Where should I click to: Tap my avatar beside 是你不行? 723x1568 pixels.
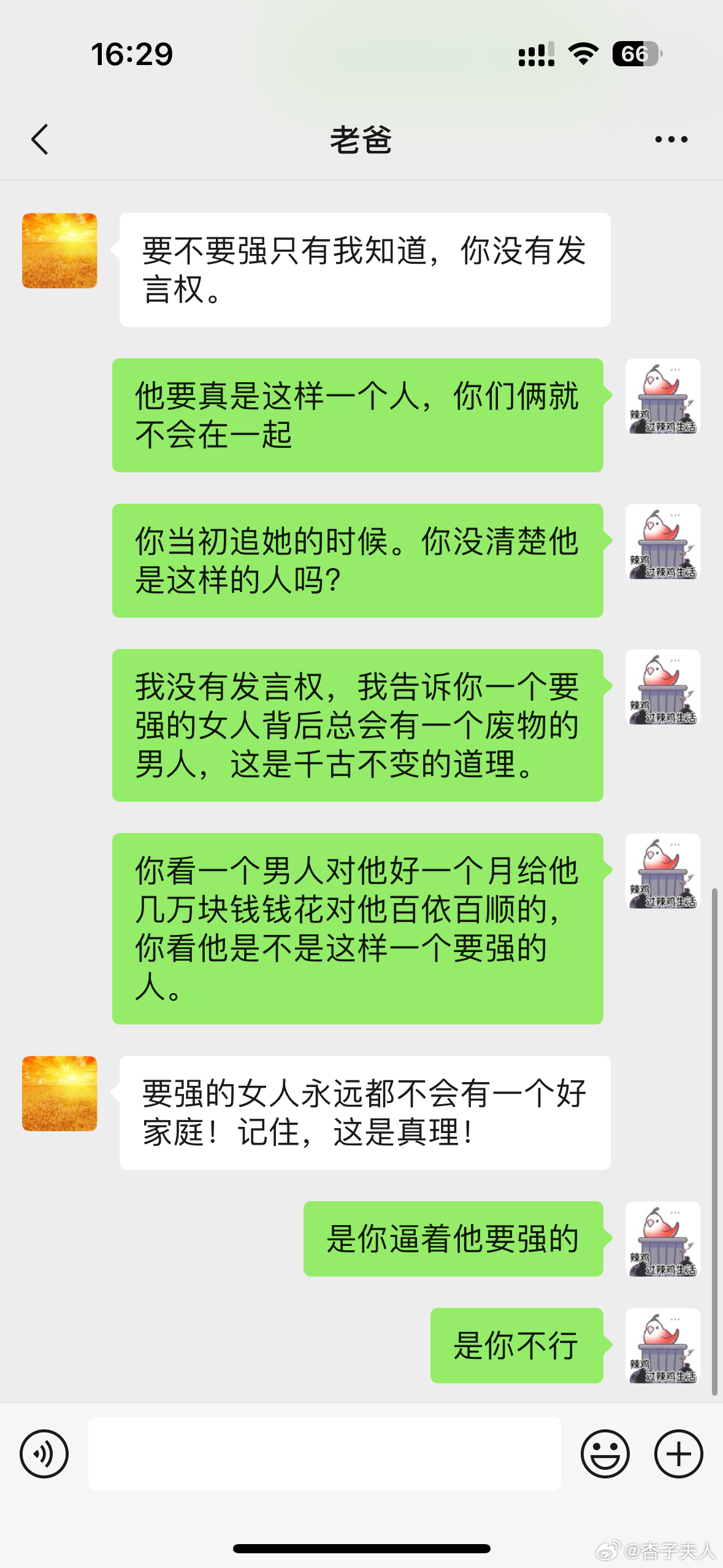tap(662, 1345)
